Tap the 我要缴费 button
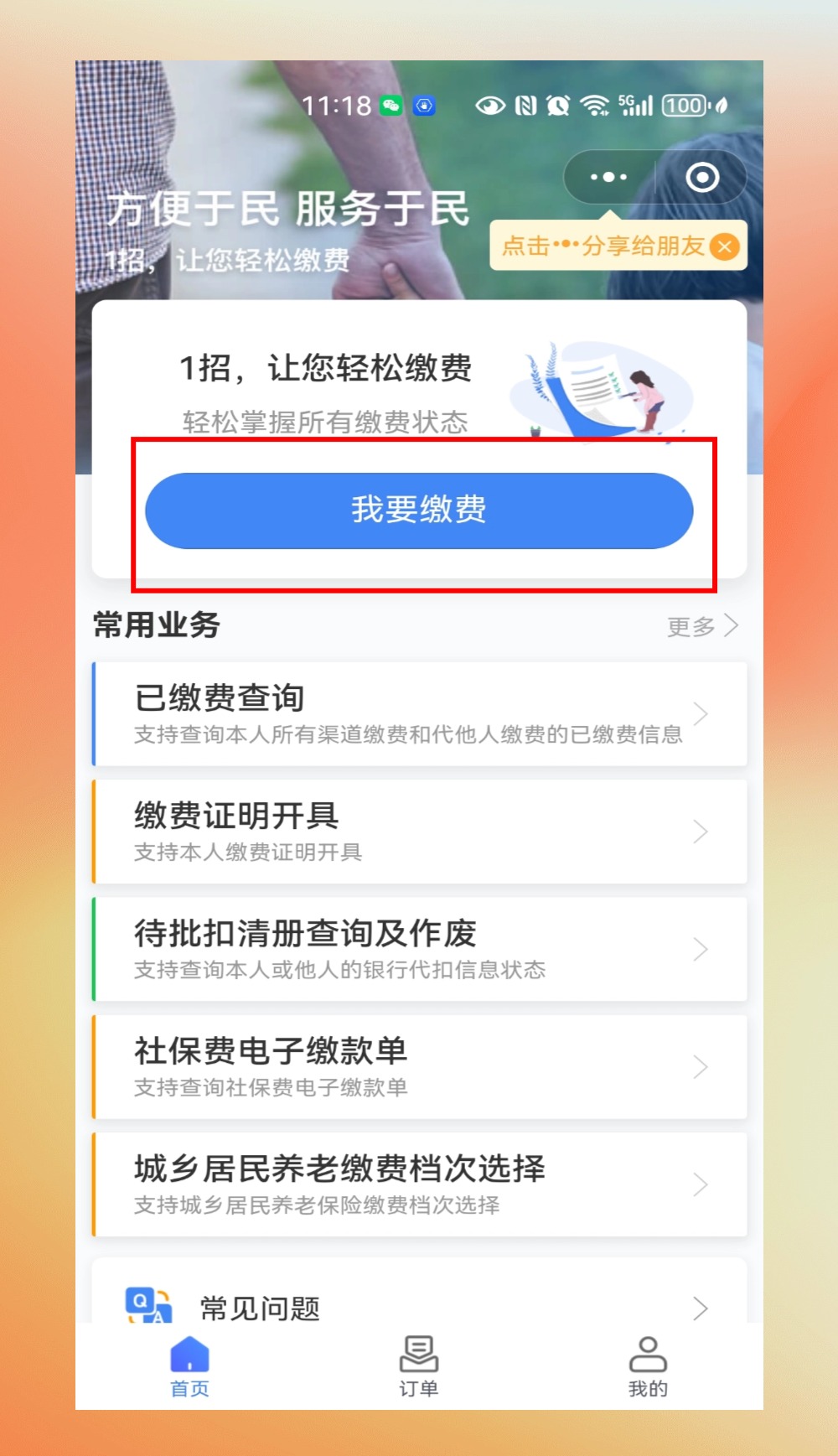The image size is (838, 1456). 419,510
